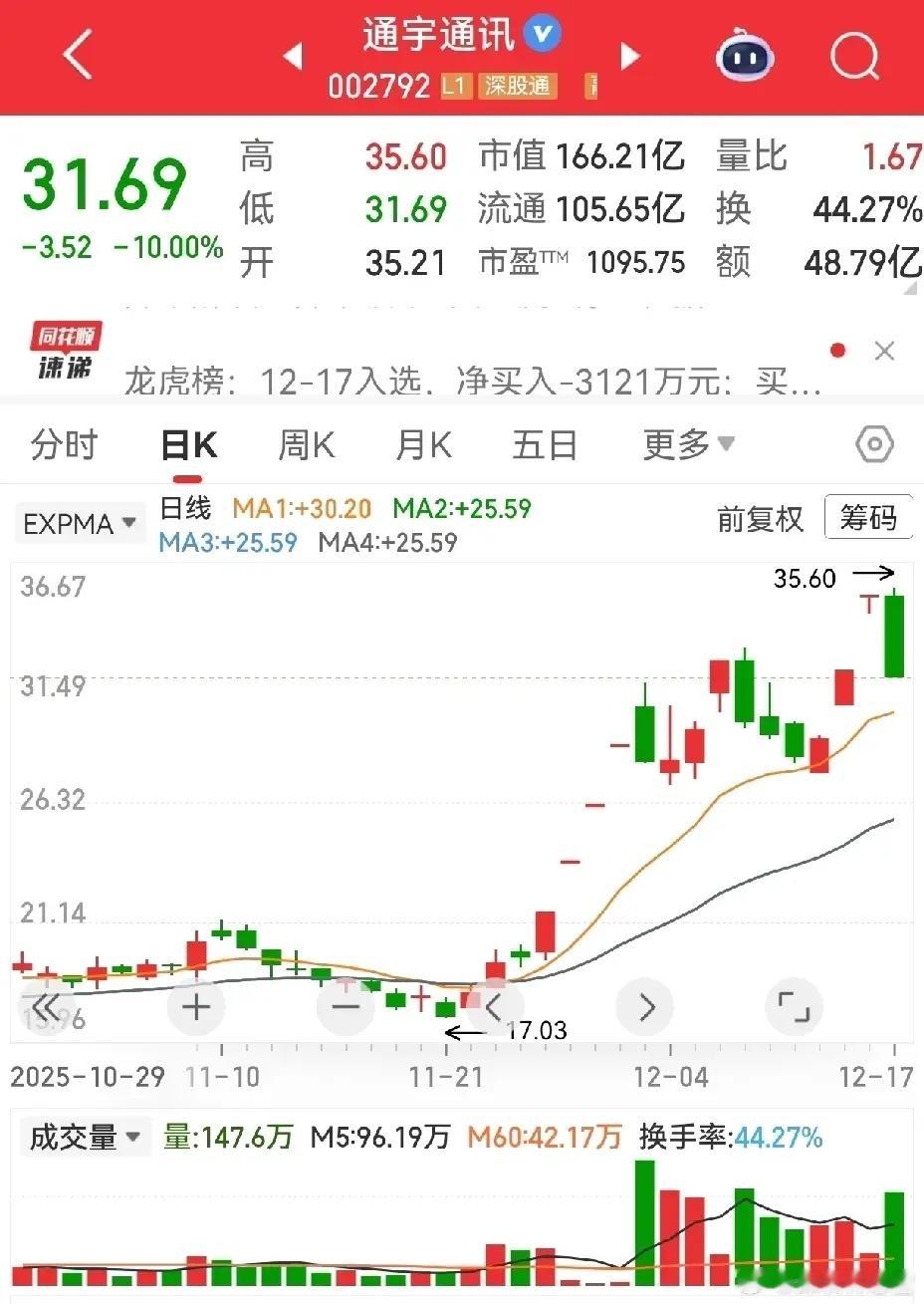
Task: Open the 成交量 indicator dropdown
Action: pyautogui.click(x=85, y=1137)
